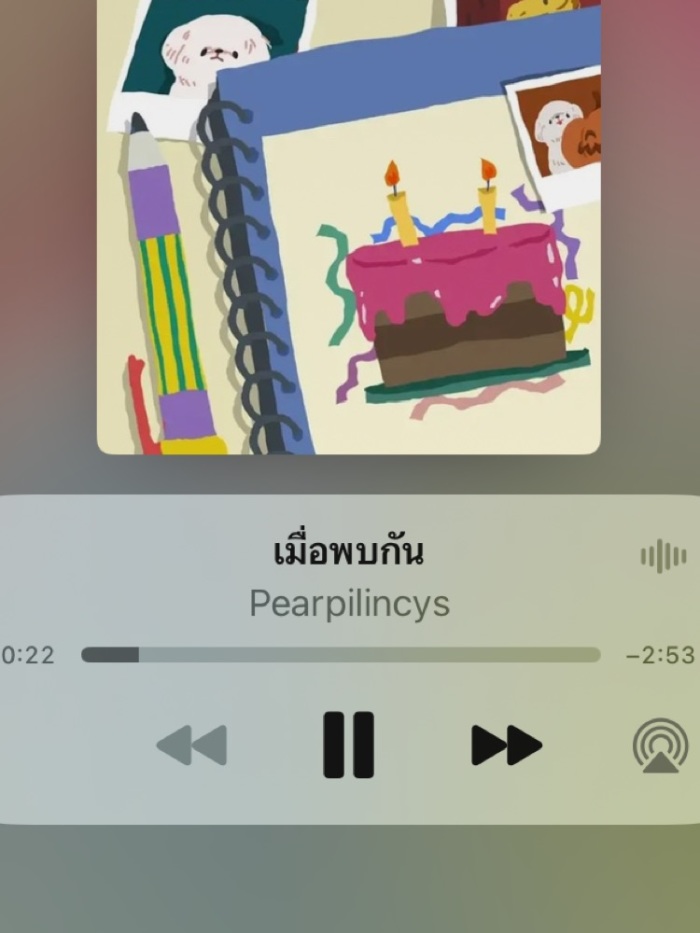700x933 pixels.
Task: Tap the playback progress bar to seek
Action: point(340,655)
